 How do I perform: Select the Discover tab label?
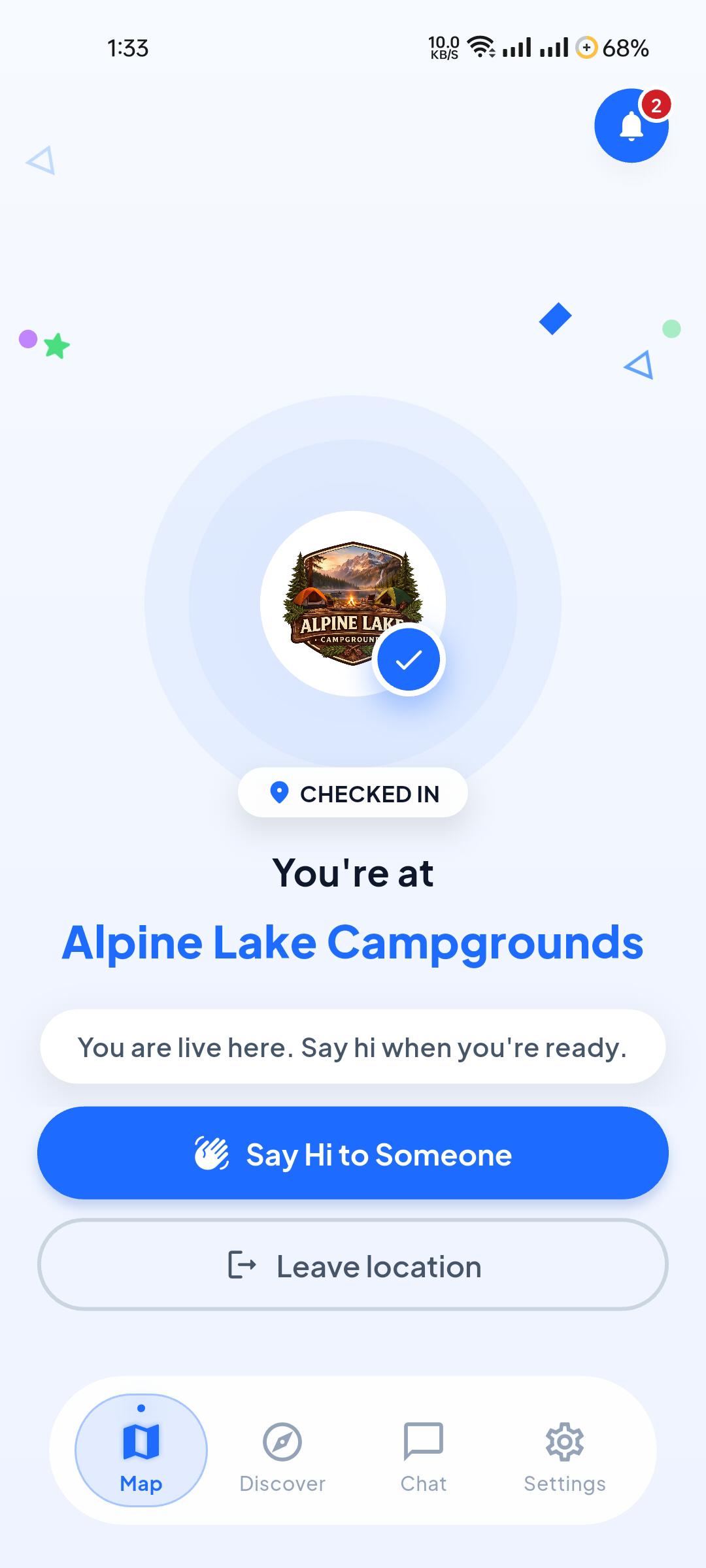tap(282, 1482)
